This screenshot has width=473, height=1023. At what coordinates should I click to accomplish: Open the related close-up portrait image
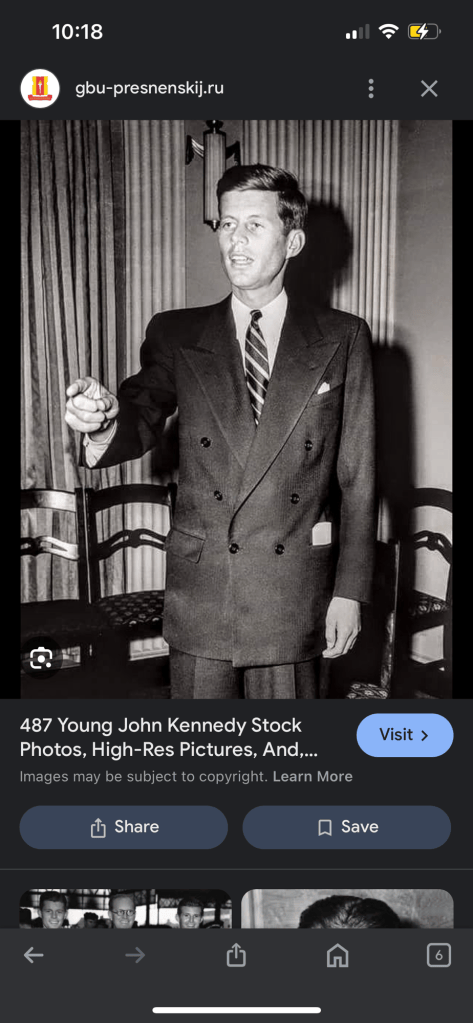click(347, 909)
